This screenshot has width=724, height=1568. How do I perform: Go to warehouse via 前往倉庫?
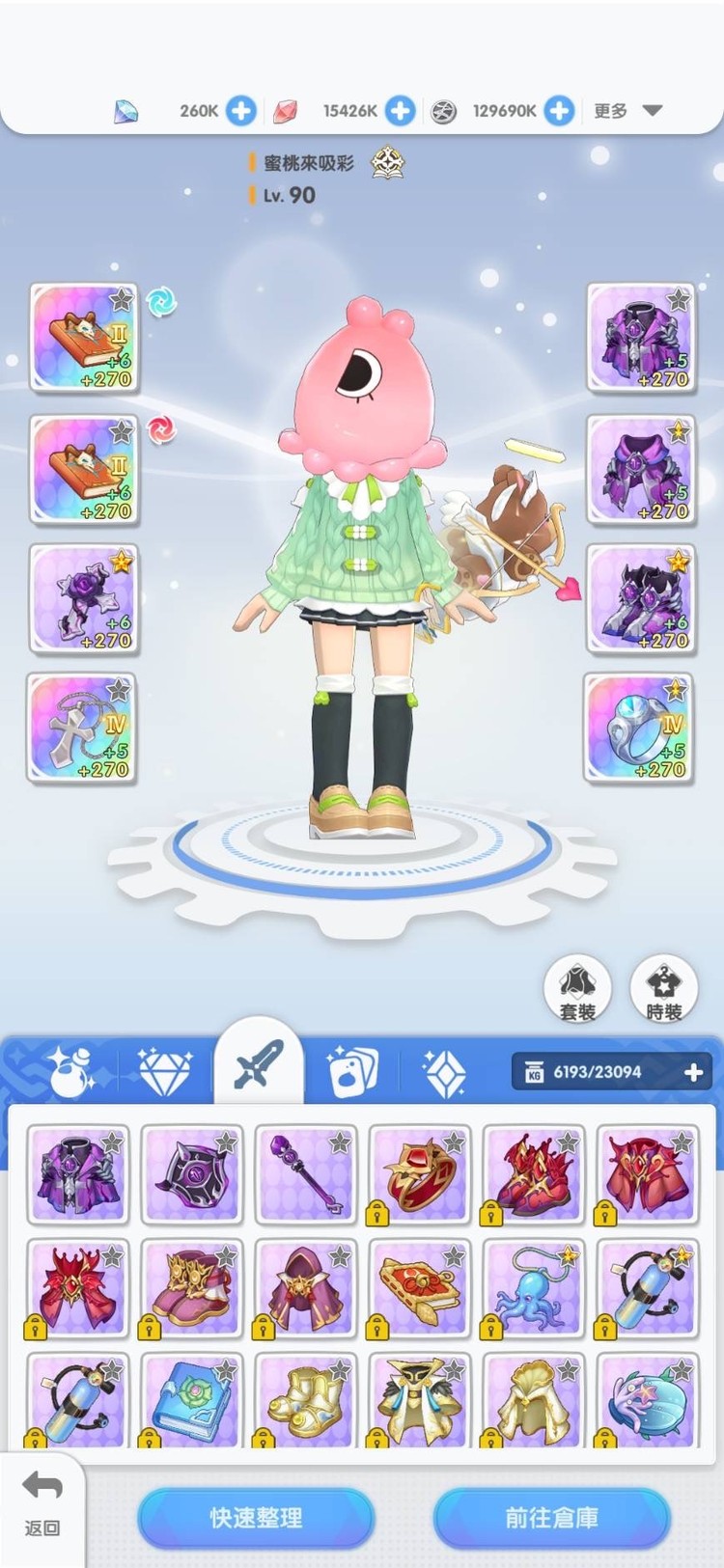(551, 1517)
